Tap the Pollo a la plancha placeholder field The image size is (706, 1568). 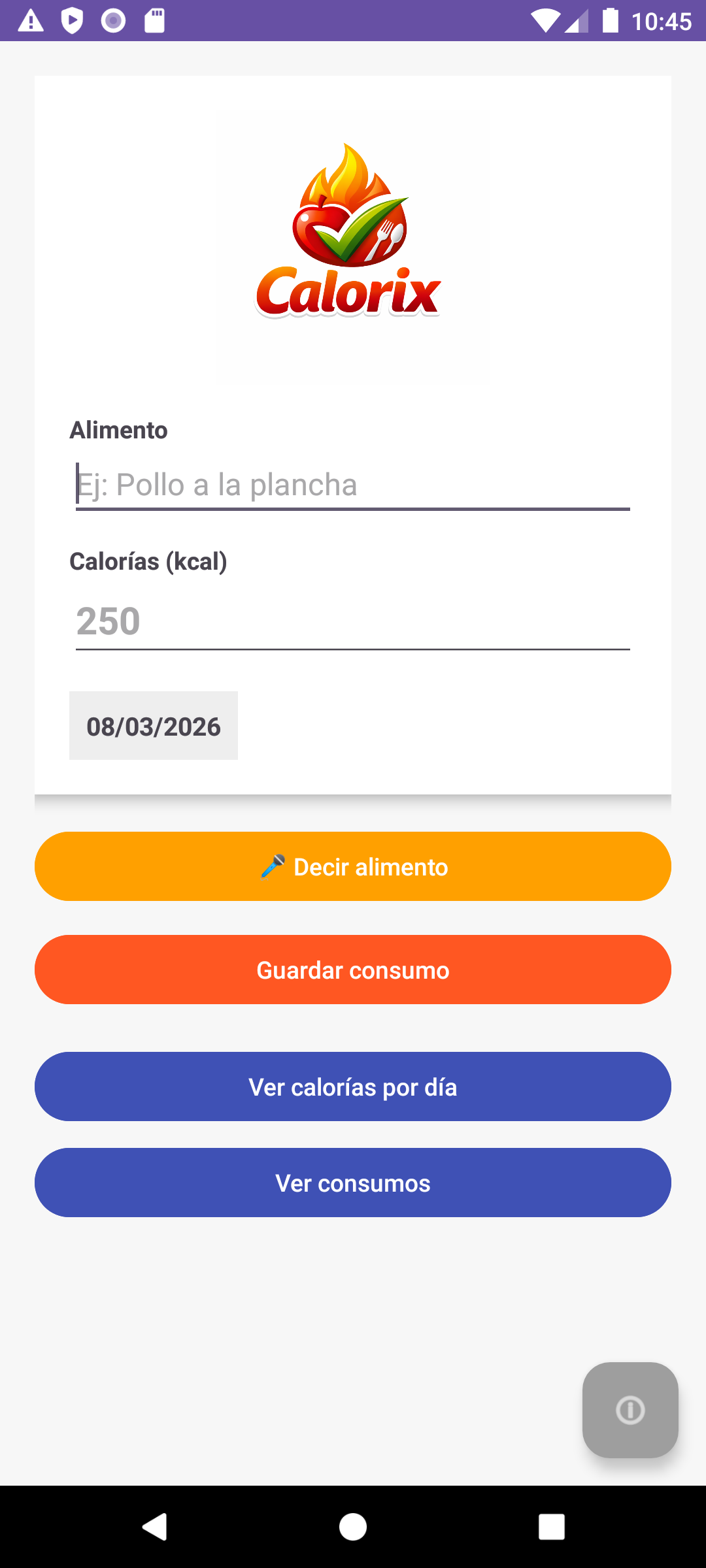[353, 485]
